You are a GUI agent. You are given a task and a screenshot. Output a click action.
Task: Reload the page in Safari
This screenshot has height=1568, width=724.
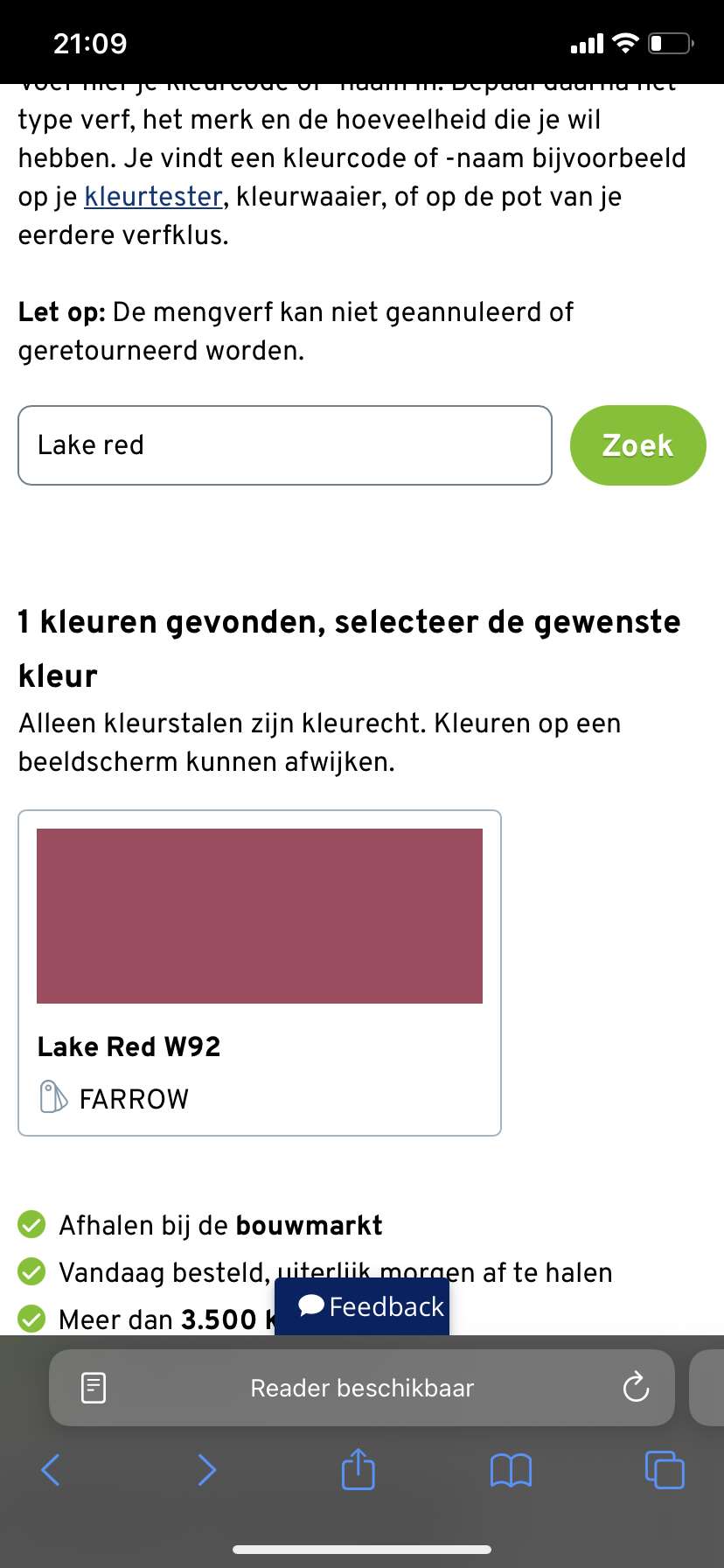point(636,1387)
